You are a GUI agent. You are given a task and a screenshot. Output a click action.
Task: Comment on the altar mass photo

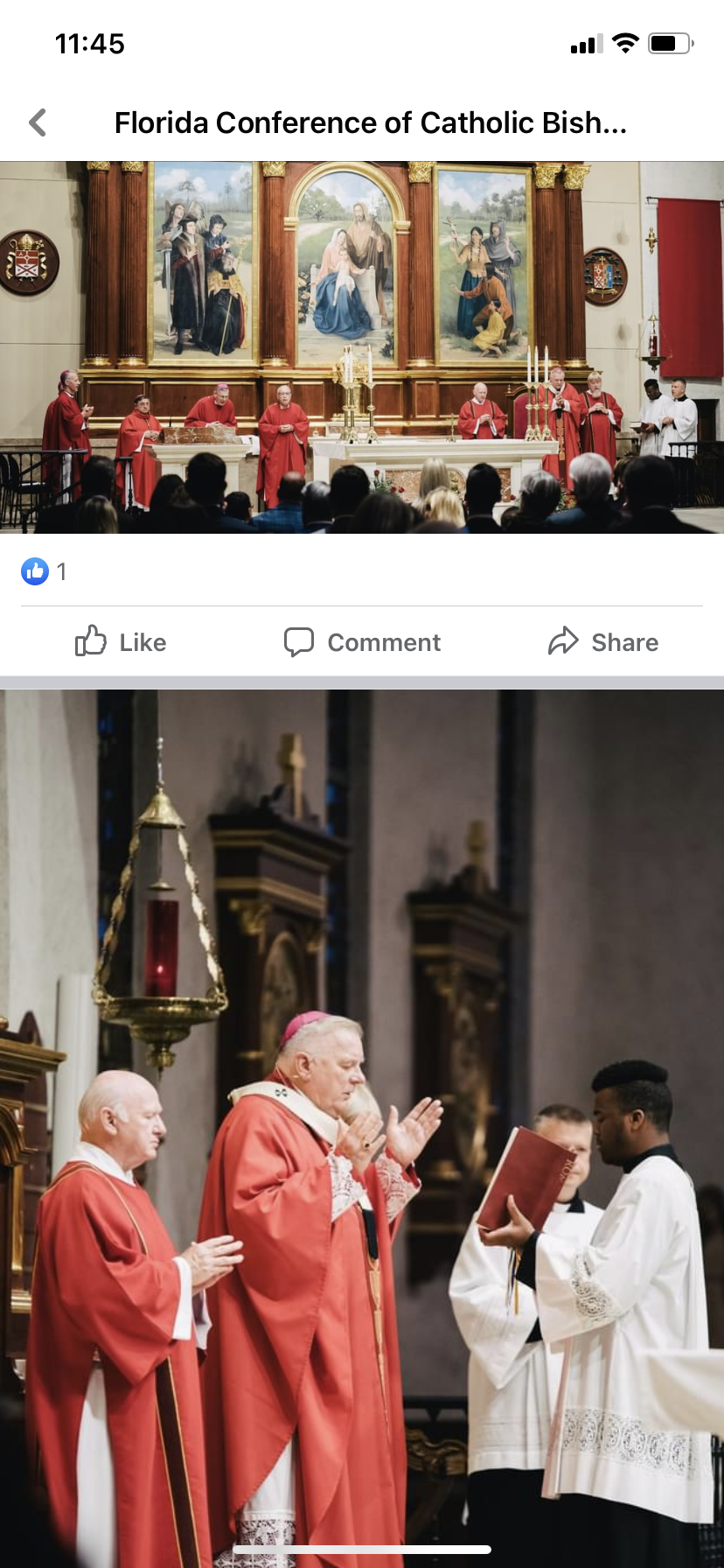click(362, 642)
